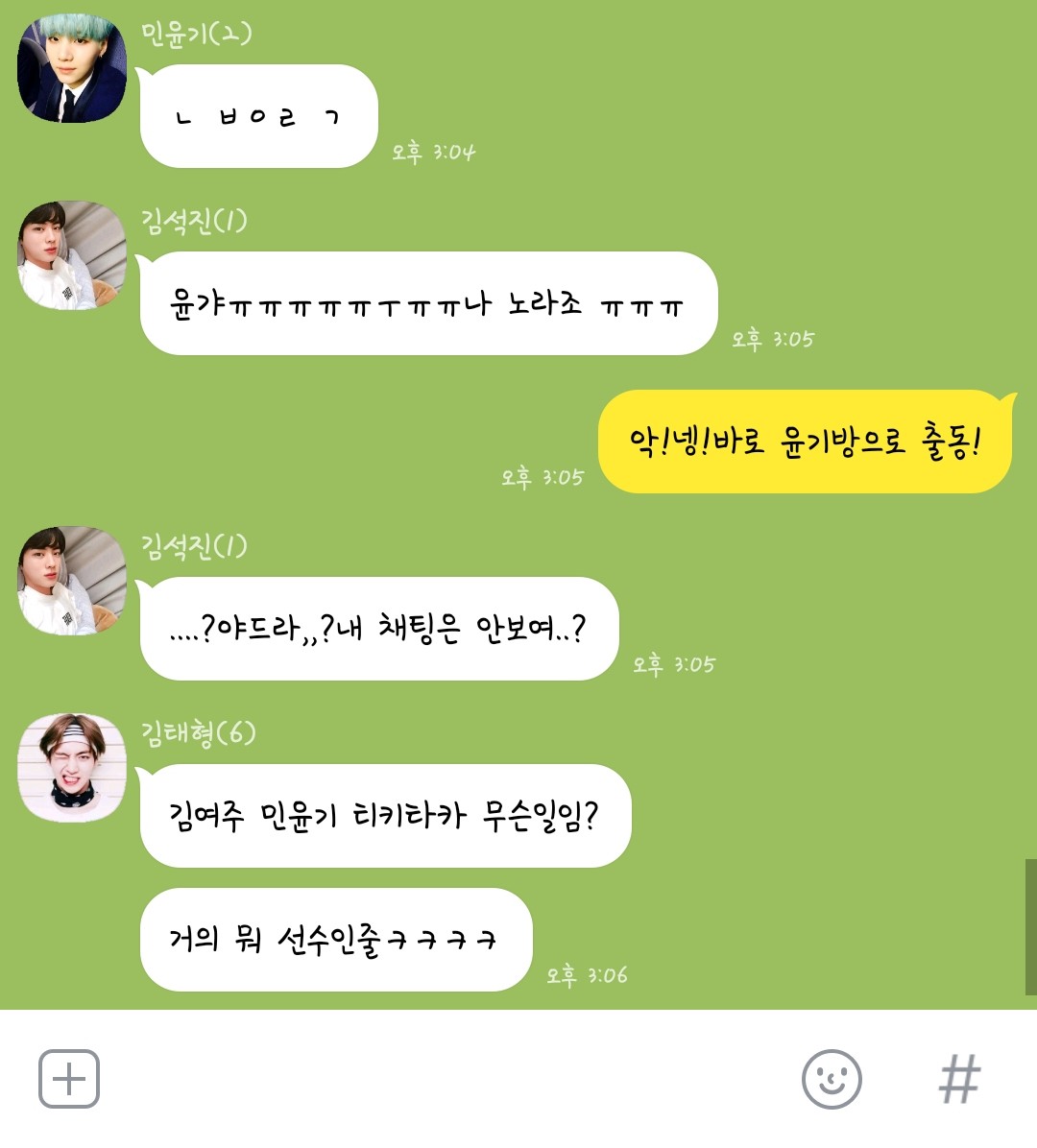Focus the message input field

[x=442, y=1079]
